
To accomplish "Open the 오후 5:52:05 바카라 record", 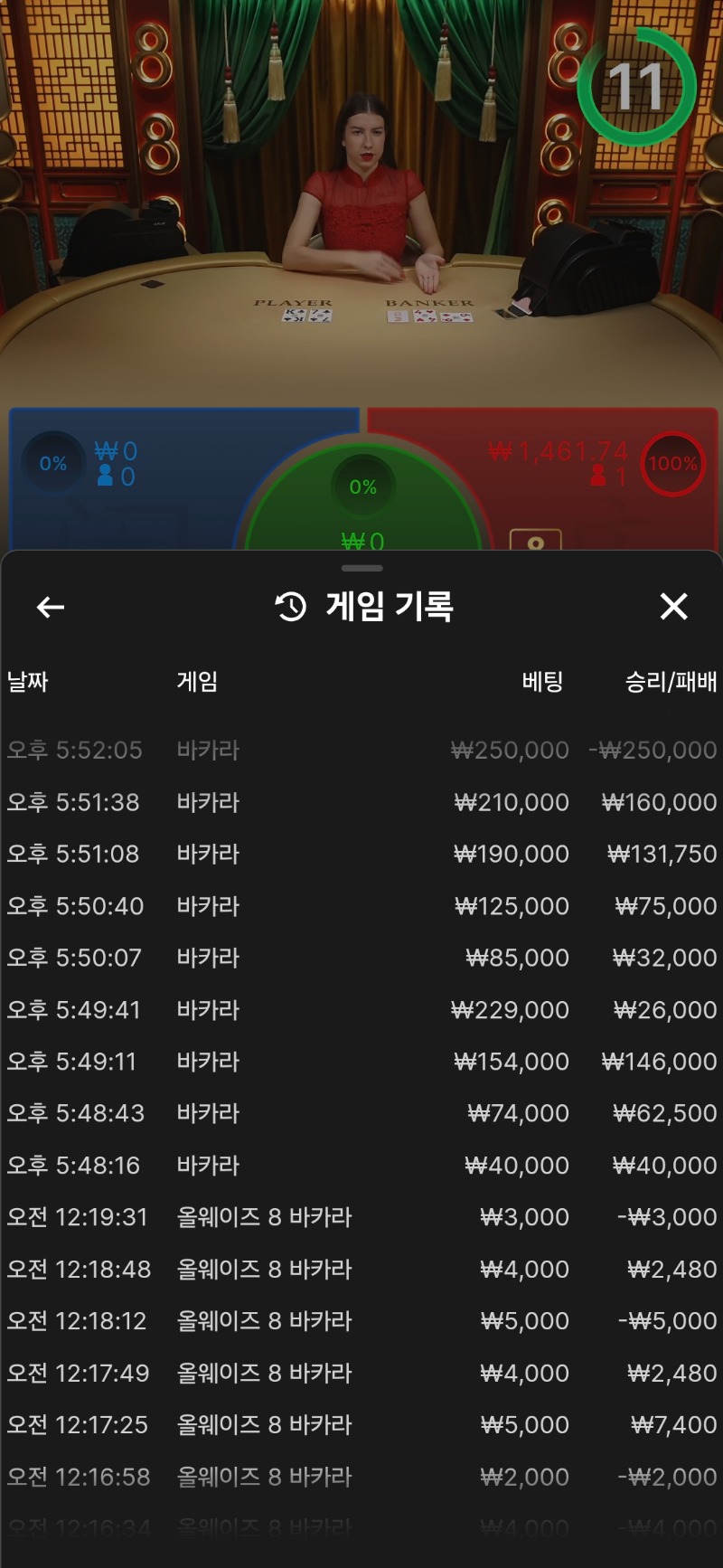I will 361,750.
